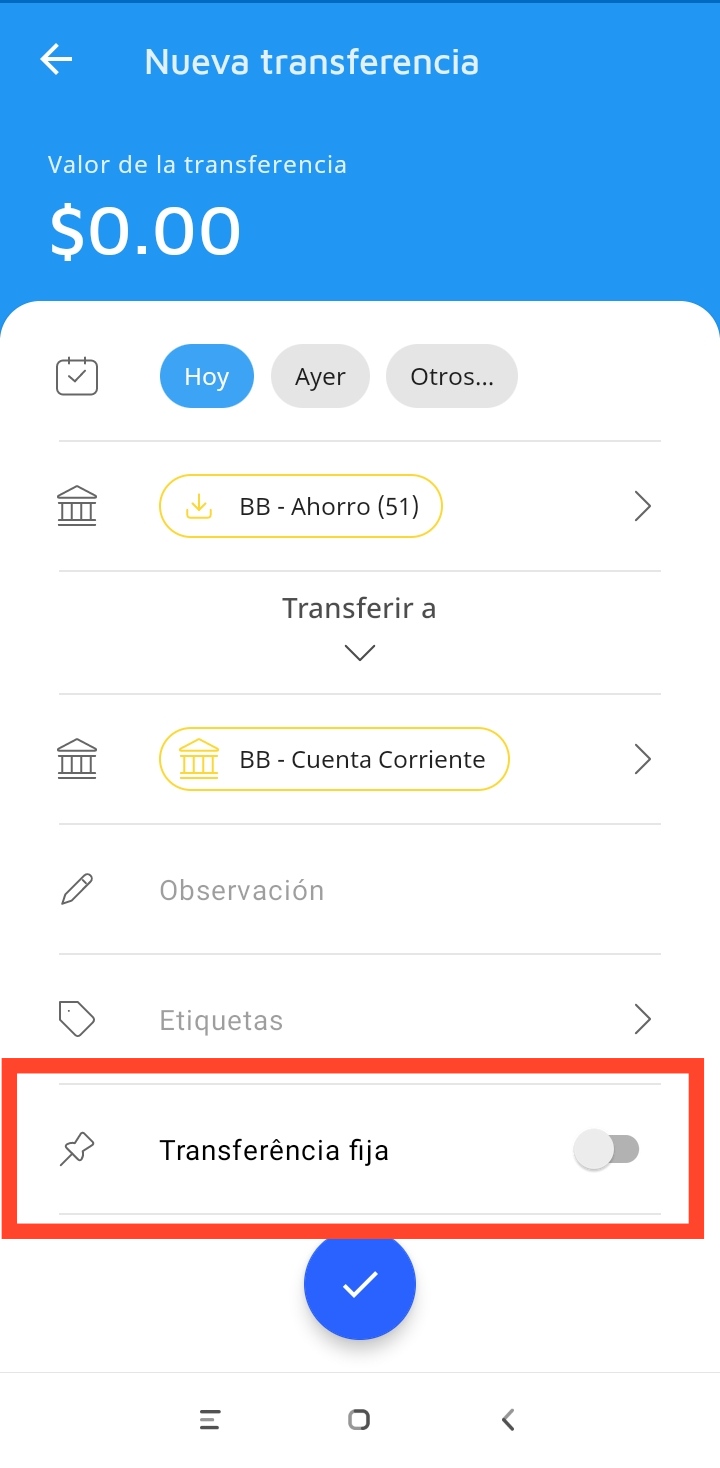This screenshot has width=720, height=1468.
Task: Open the Etiquetas selector
Action: (400, 1020)
